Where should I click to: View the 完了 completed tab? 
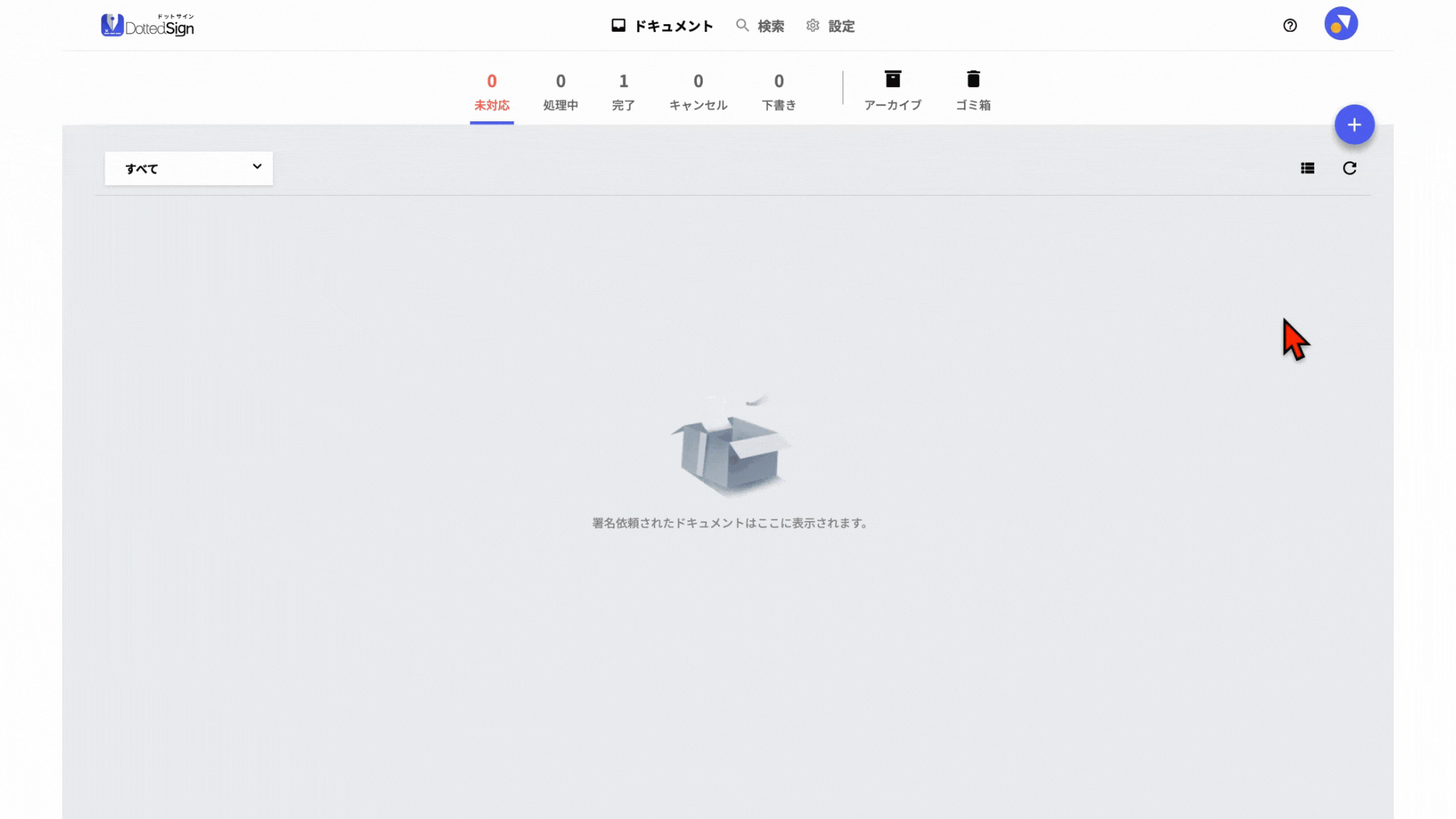623,92
